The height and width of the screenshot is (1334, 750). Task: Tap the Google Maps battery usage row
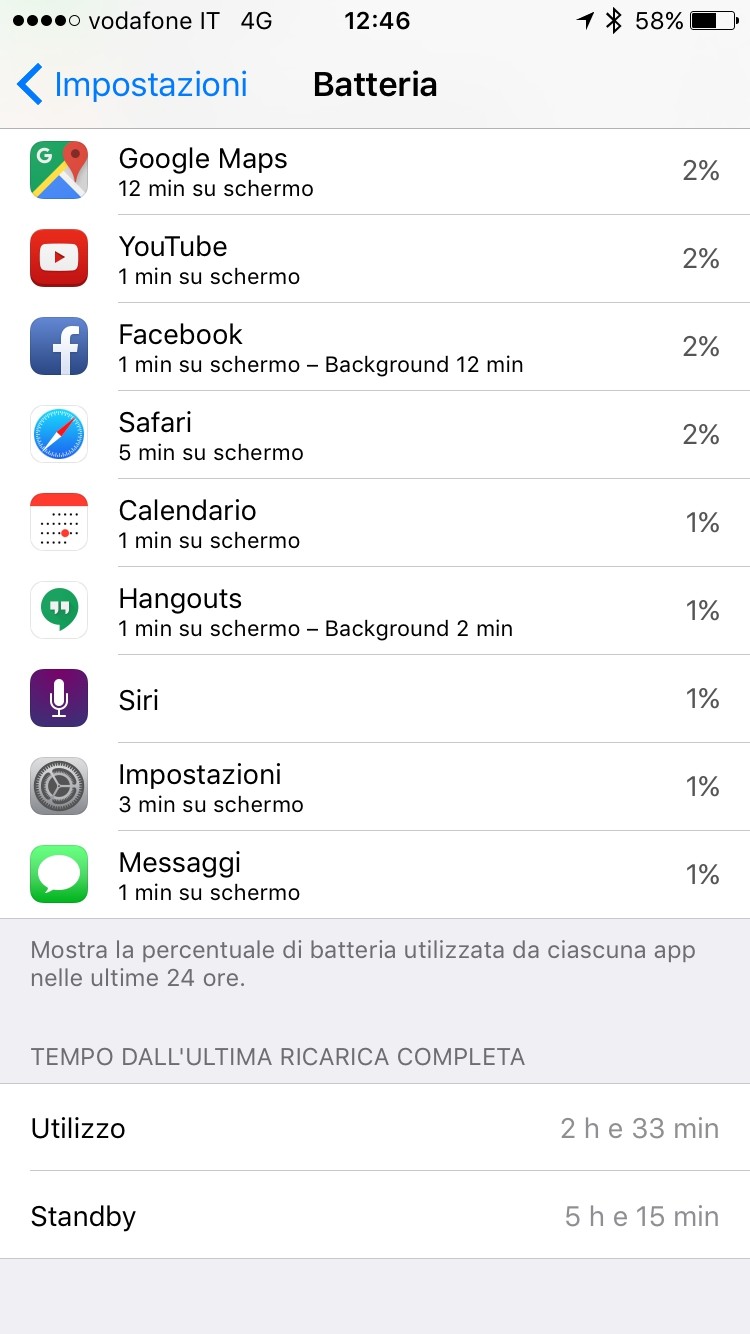[x=375, y=171]
